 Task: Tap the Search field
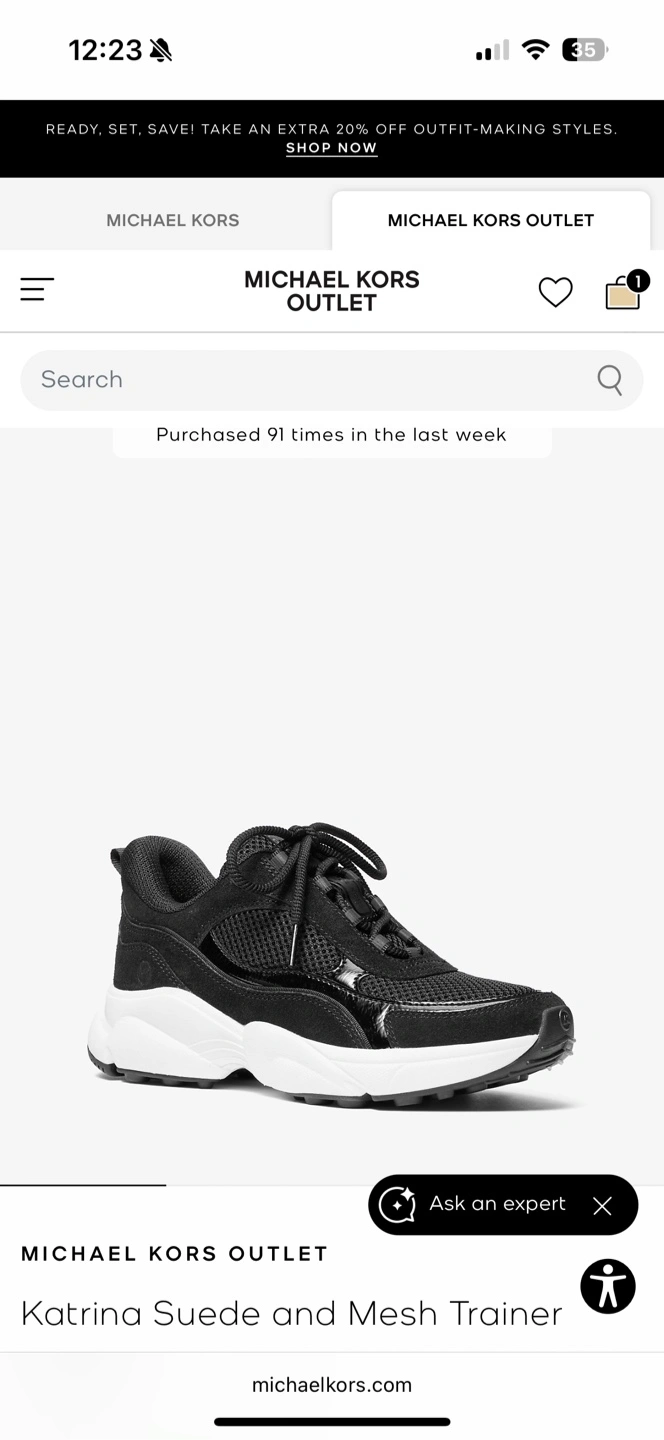point(310,380)
